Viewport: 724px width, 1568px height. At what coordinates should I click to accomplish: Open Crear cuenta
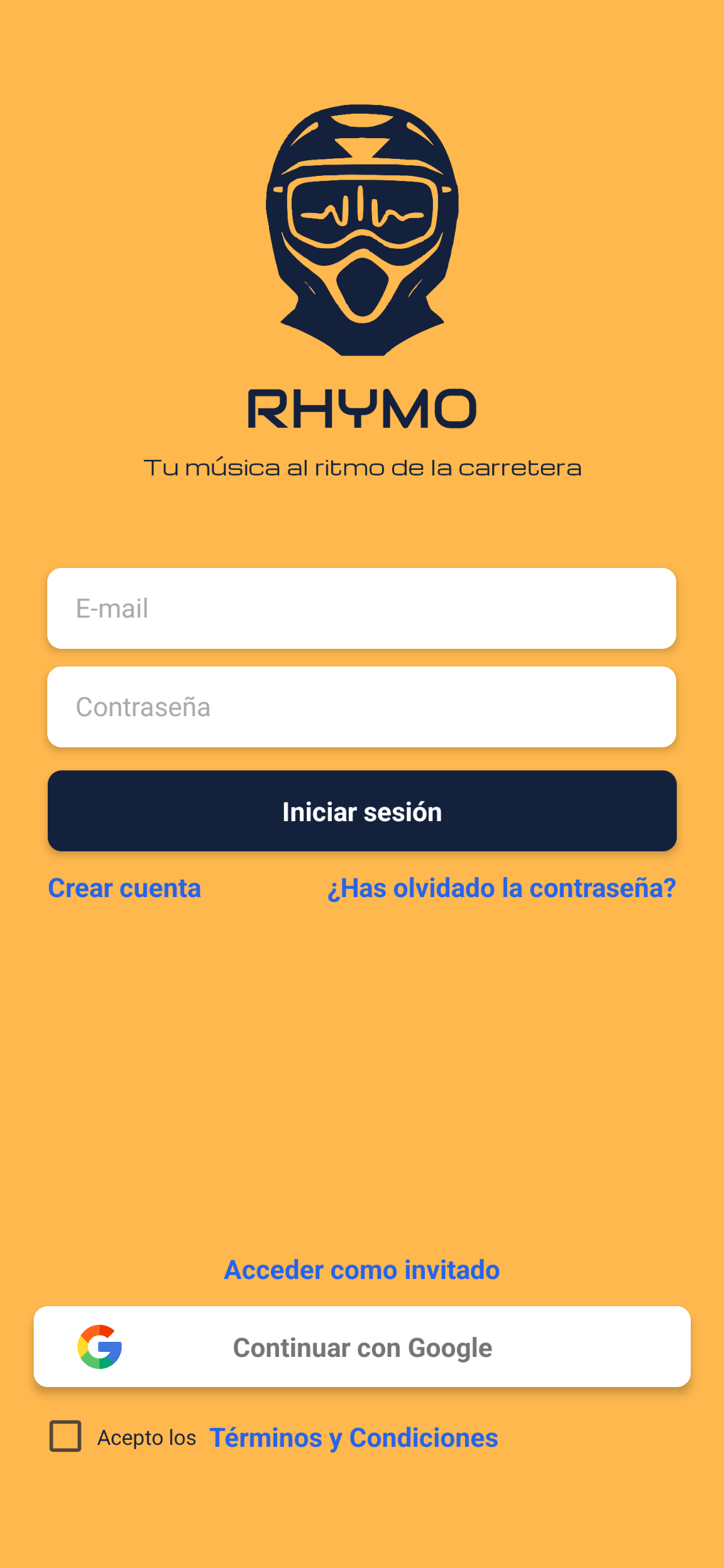124,888
